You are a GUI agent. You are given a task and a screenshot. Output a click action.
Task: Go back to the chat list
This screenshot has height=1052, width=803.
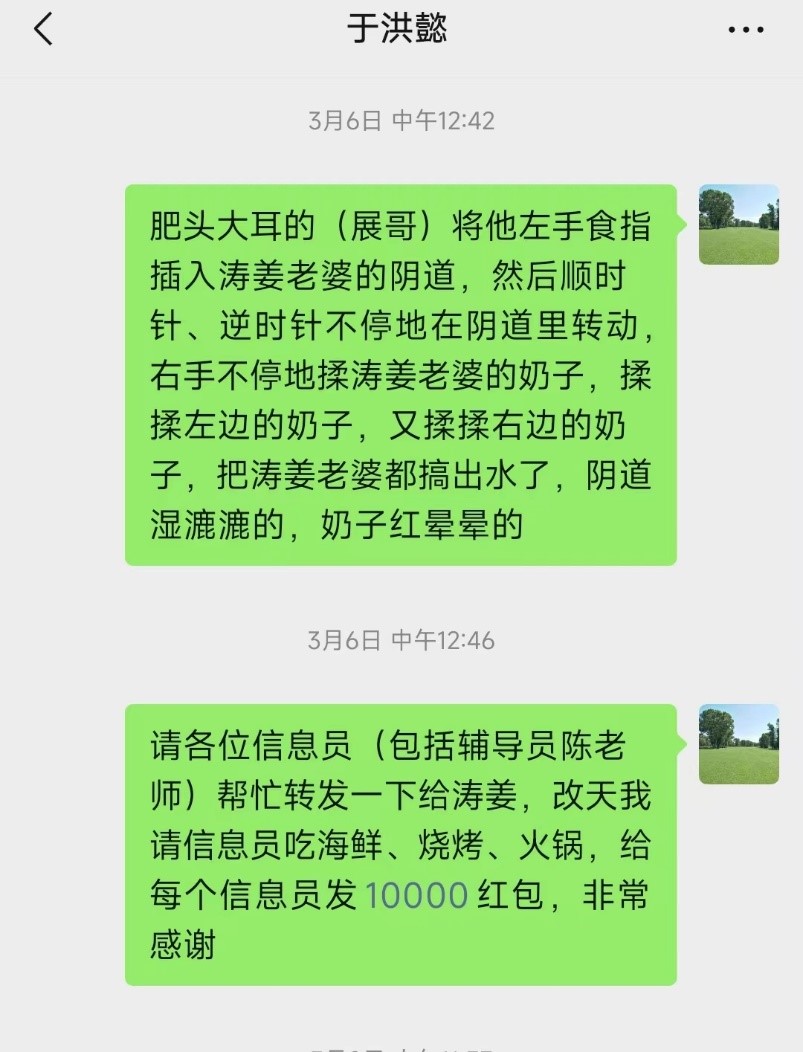(42, 30)
